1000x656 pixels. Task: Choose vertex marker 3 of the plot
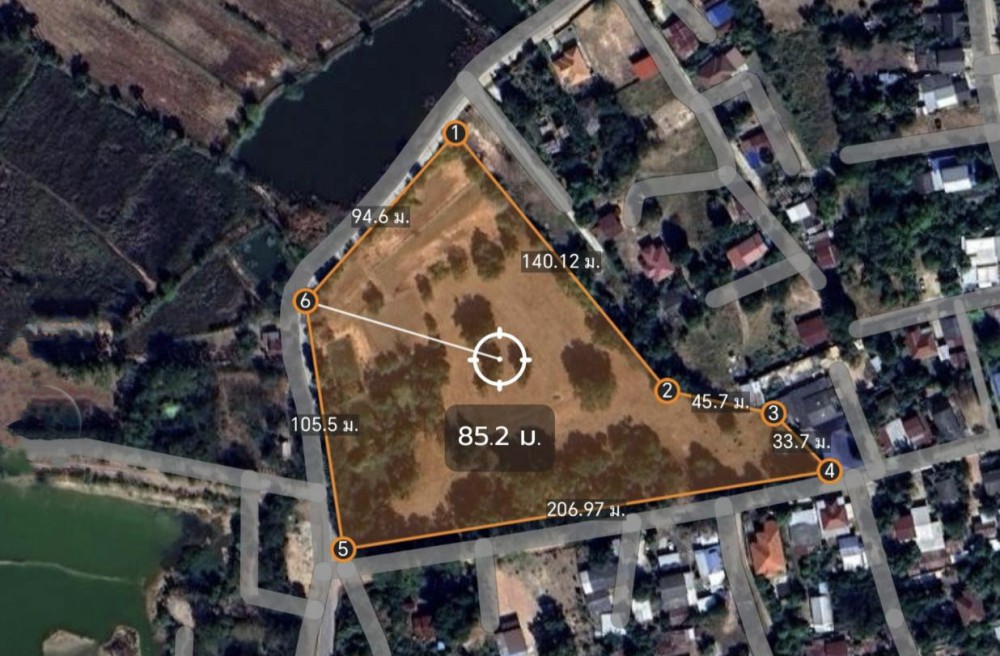(772, 413)
